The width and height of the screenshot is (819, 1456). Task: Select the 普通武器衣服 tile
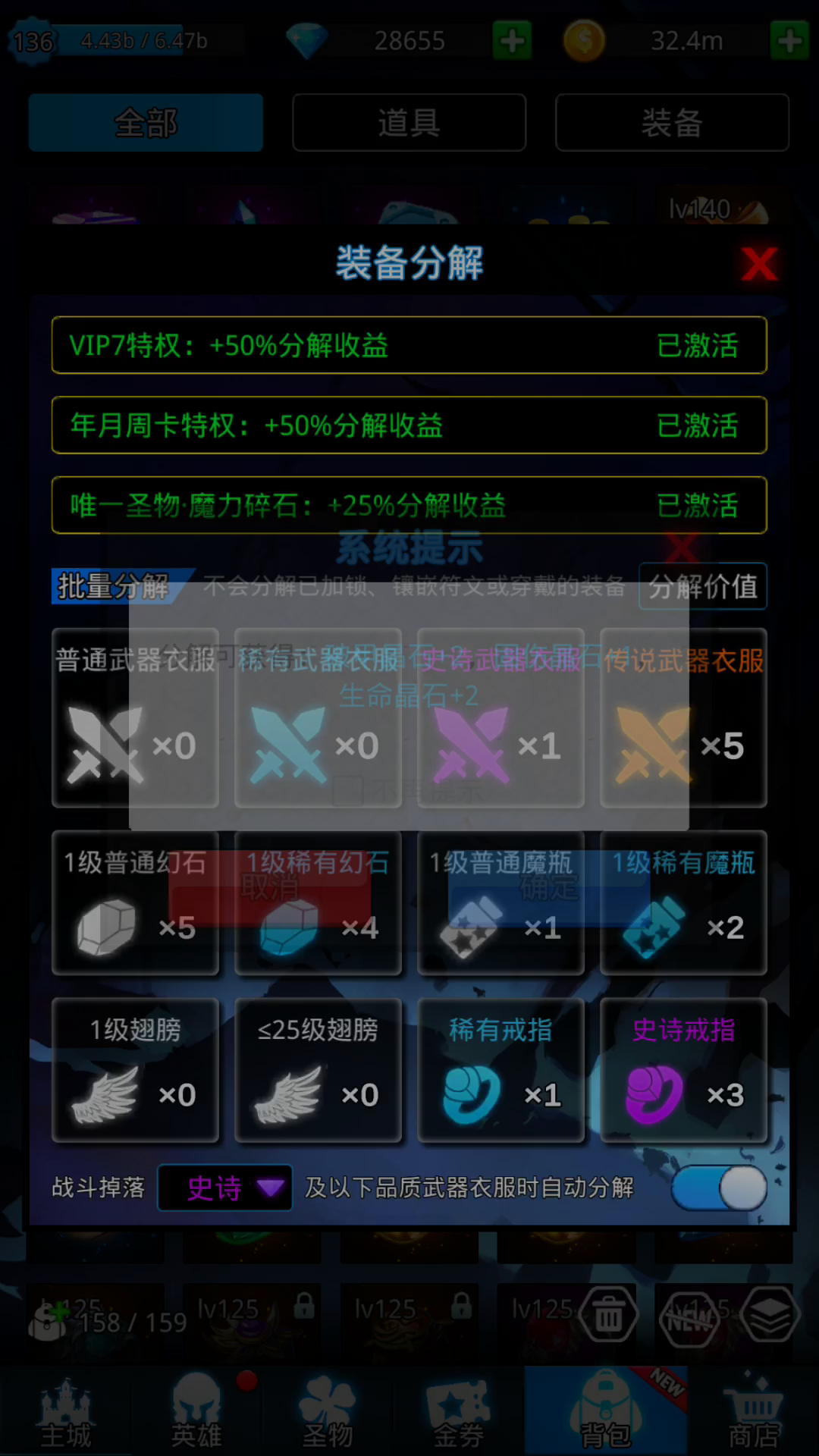click(x=136, y=717)
